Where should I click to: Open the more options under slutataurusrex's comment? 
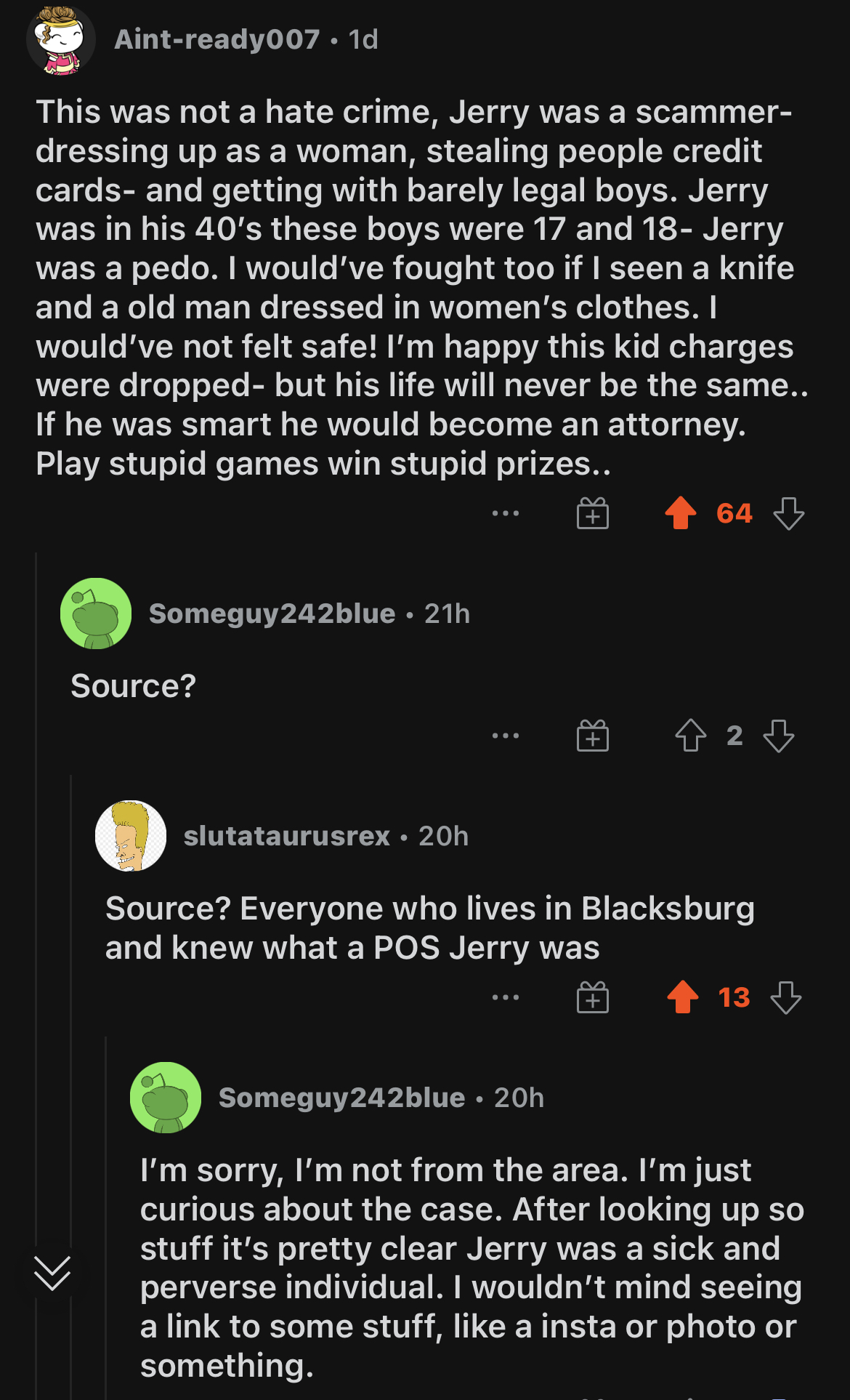pos(505,997)
